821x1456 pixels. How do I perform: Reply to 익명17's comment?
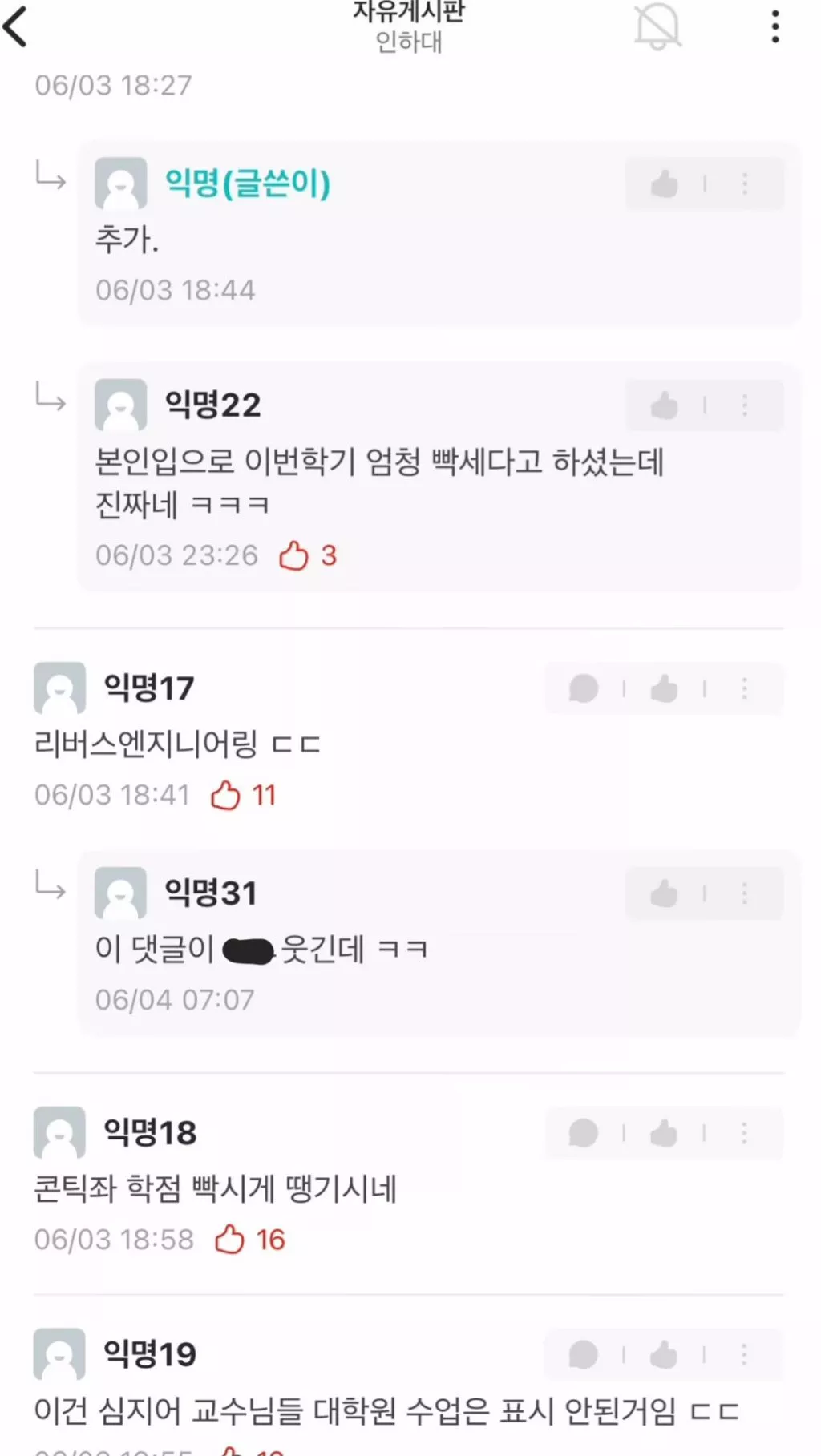pyautogui.click(x=584, y=688)
